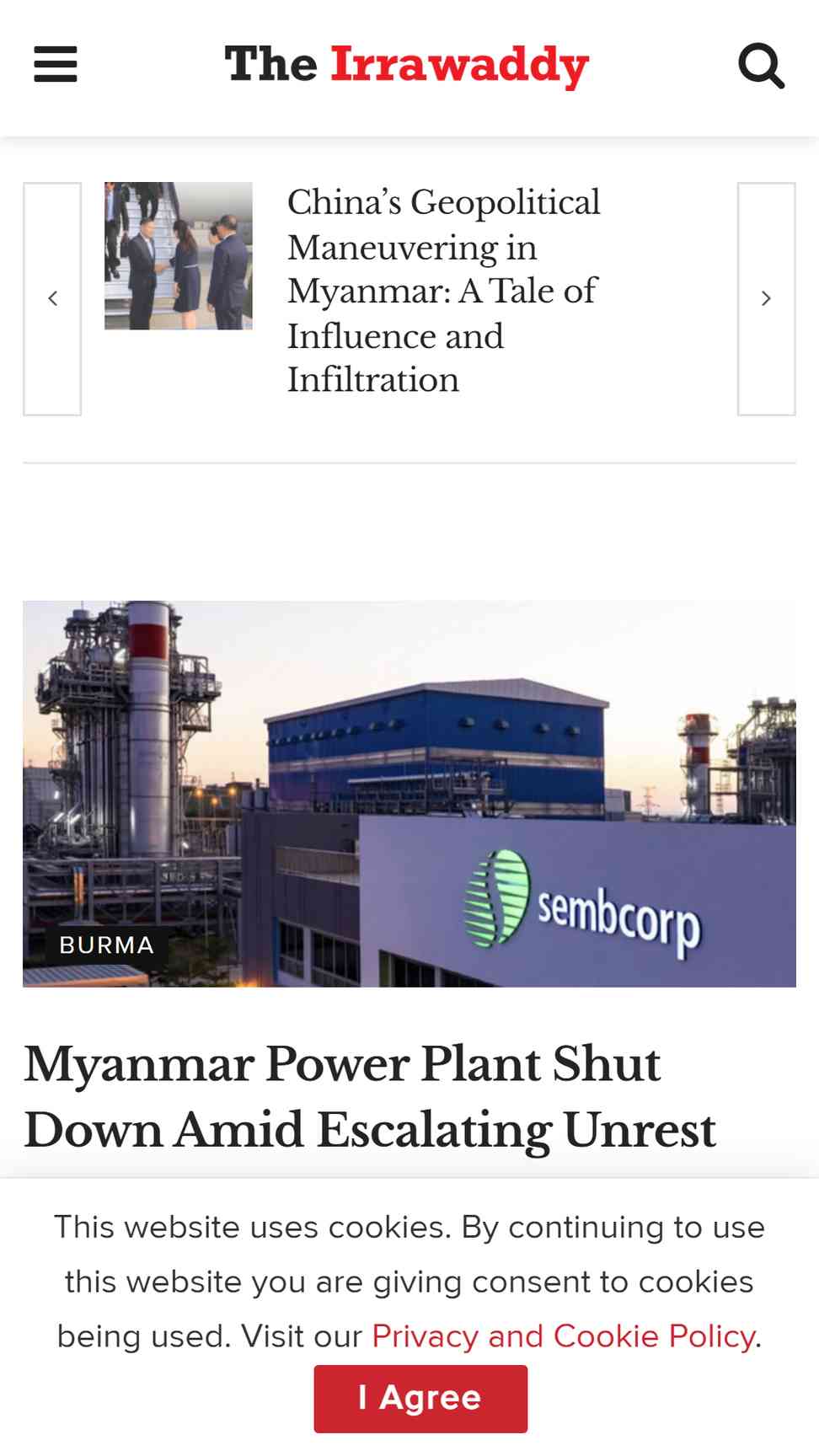
Task: Open China's Geopolitical Maneuvering in Myanmar article
Action: [443, 291]
